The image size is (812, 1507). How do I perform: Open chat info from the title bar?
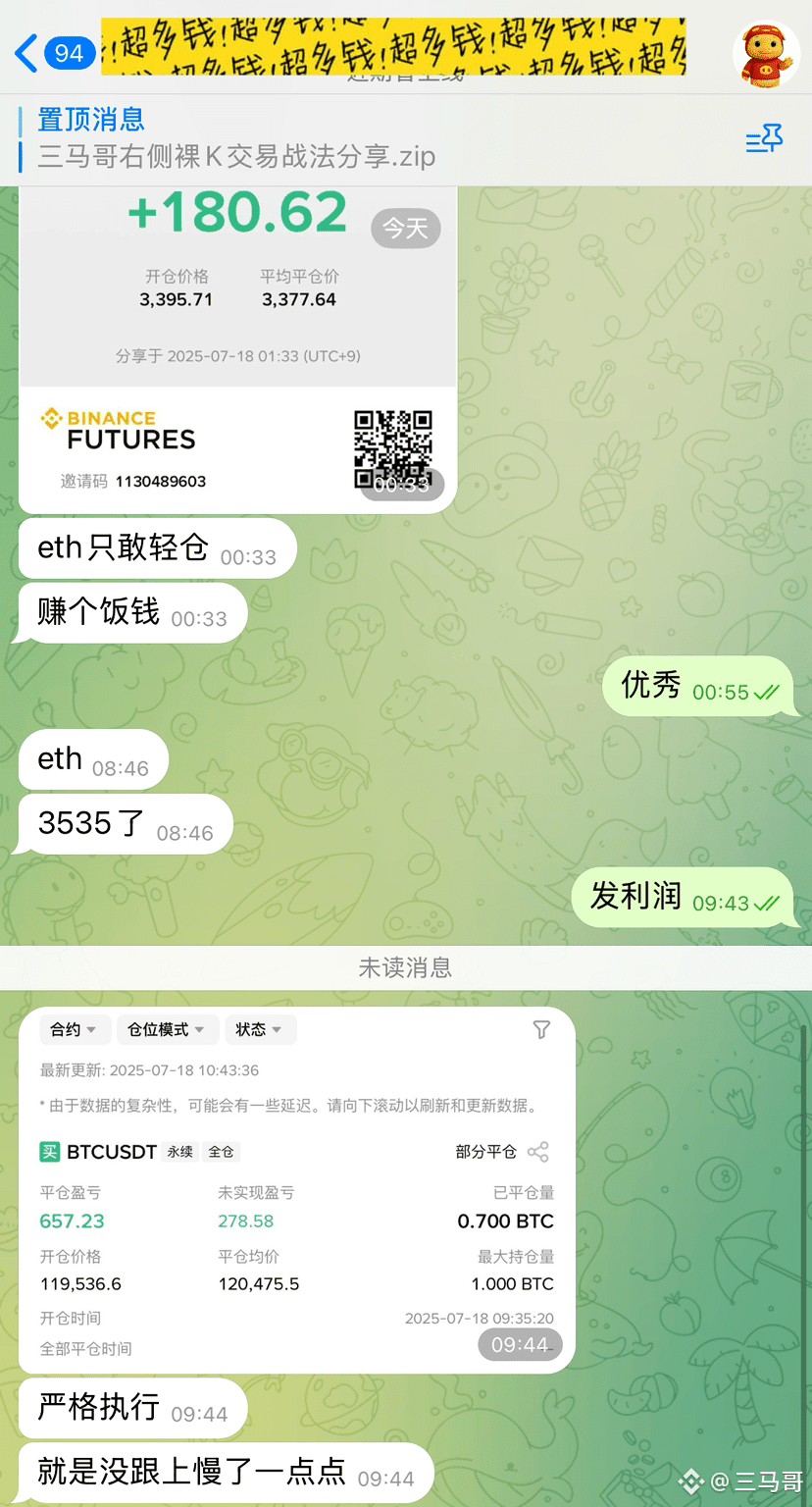coord(392,47)
